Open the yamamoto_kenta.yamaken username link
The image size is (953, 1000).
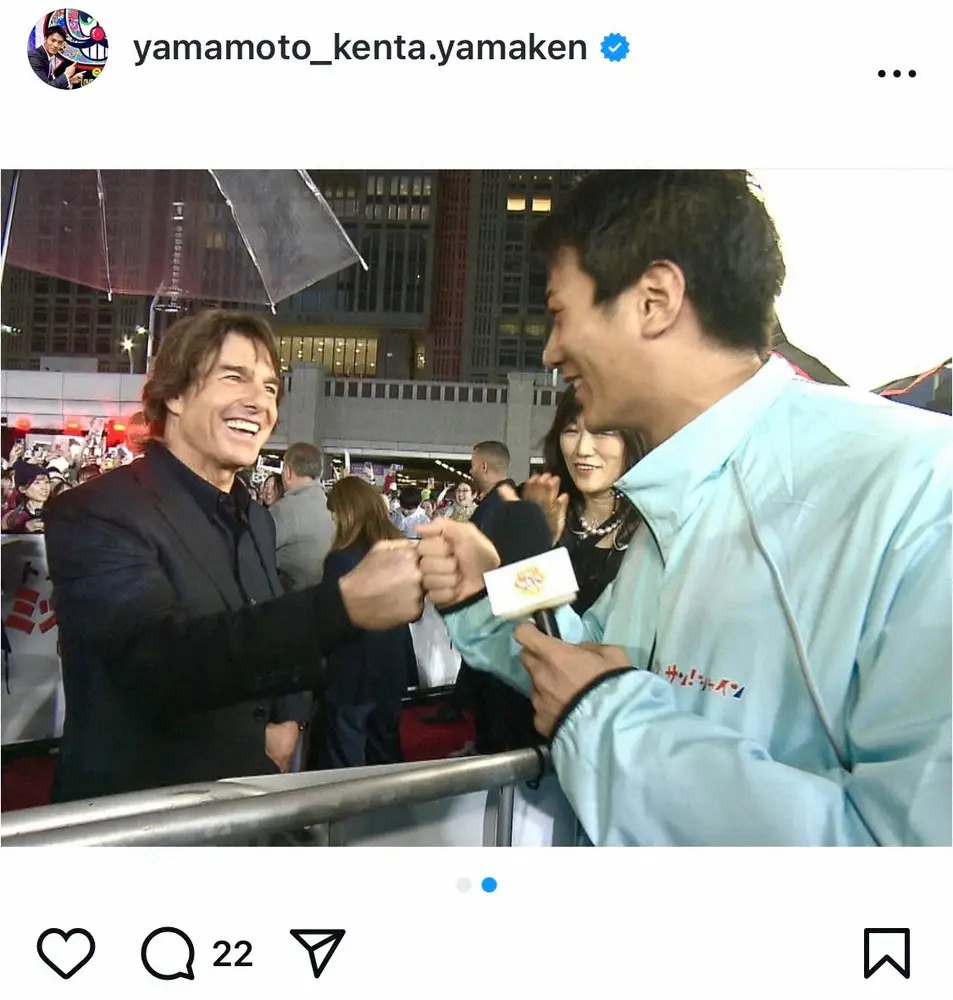click(360, 48)
